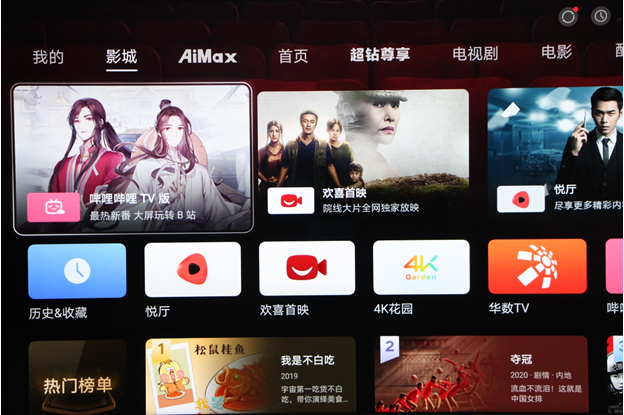The width and height of the screenshot is (624, 415).
Task: Open the 超钻尊享 tab
Action: click(x=380, y=55)
